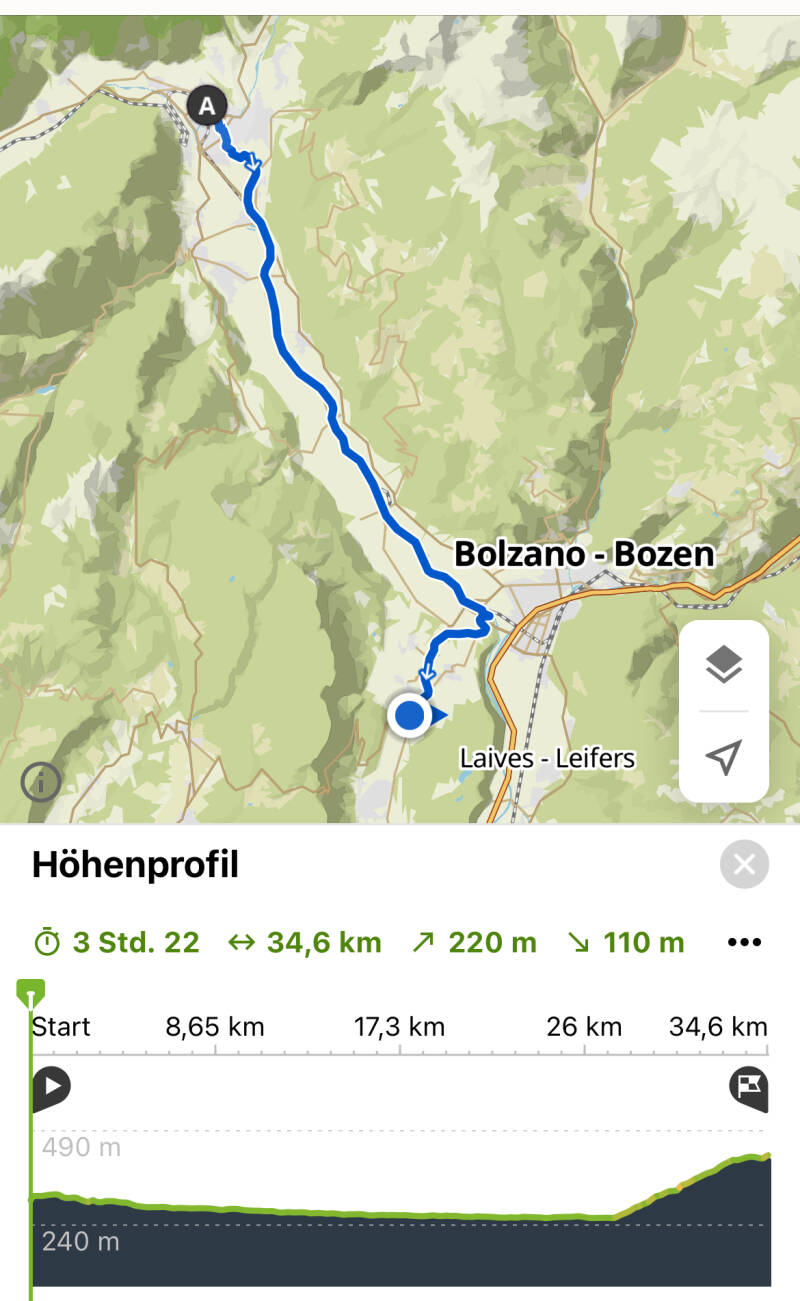Open the map info icon
Viewport: 800px width, 1301px height.
(x=41, y=782)
